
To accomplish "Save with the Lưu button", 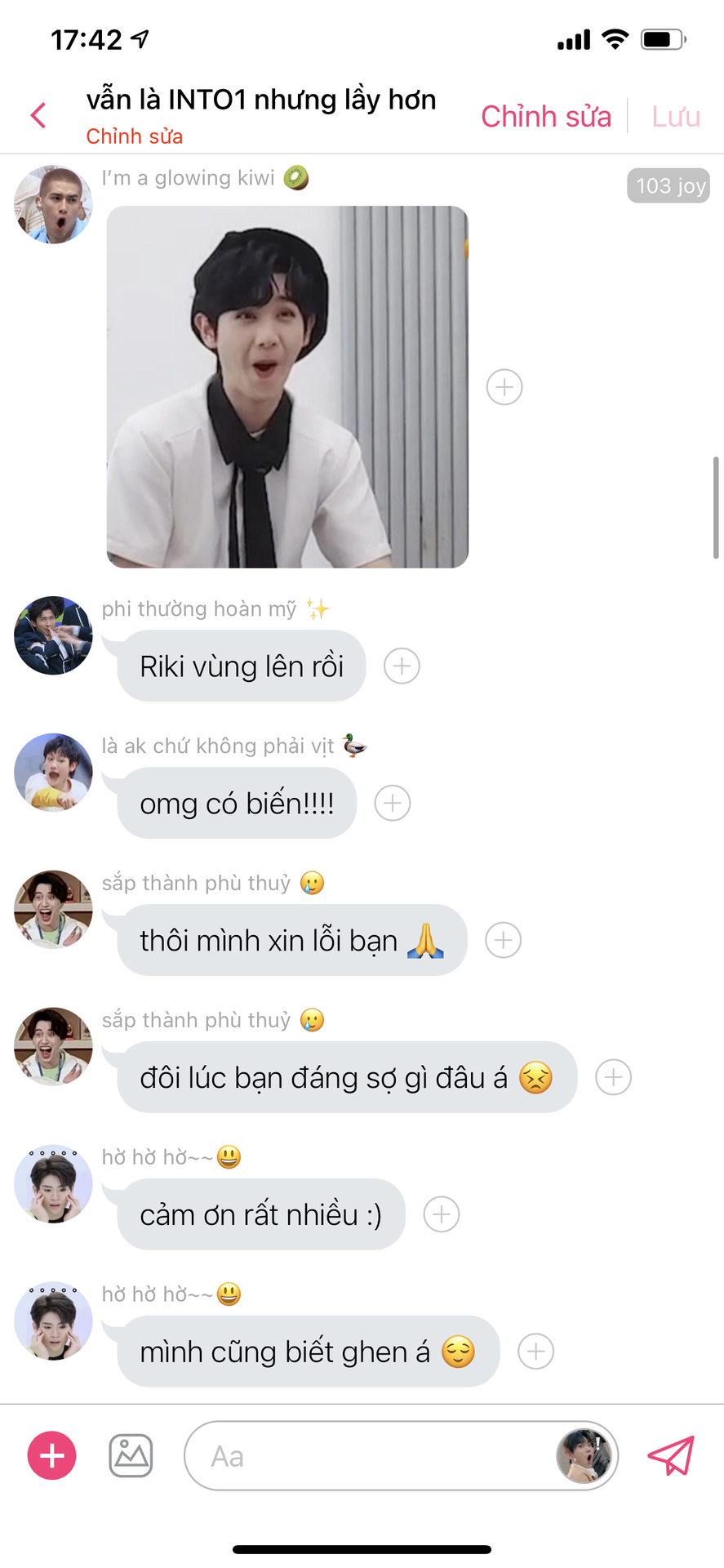I will (x=676, y=116).
